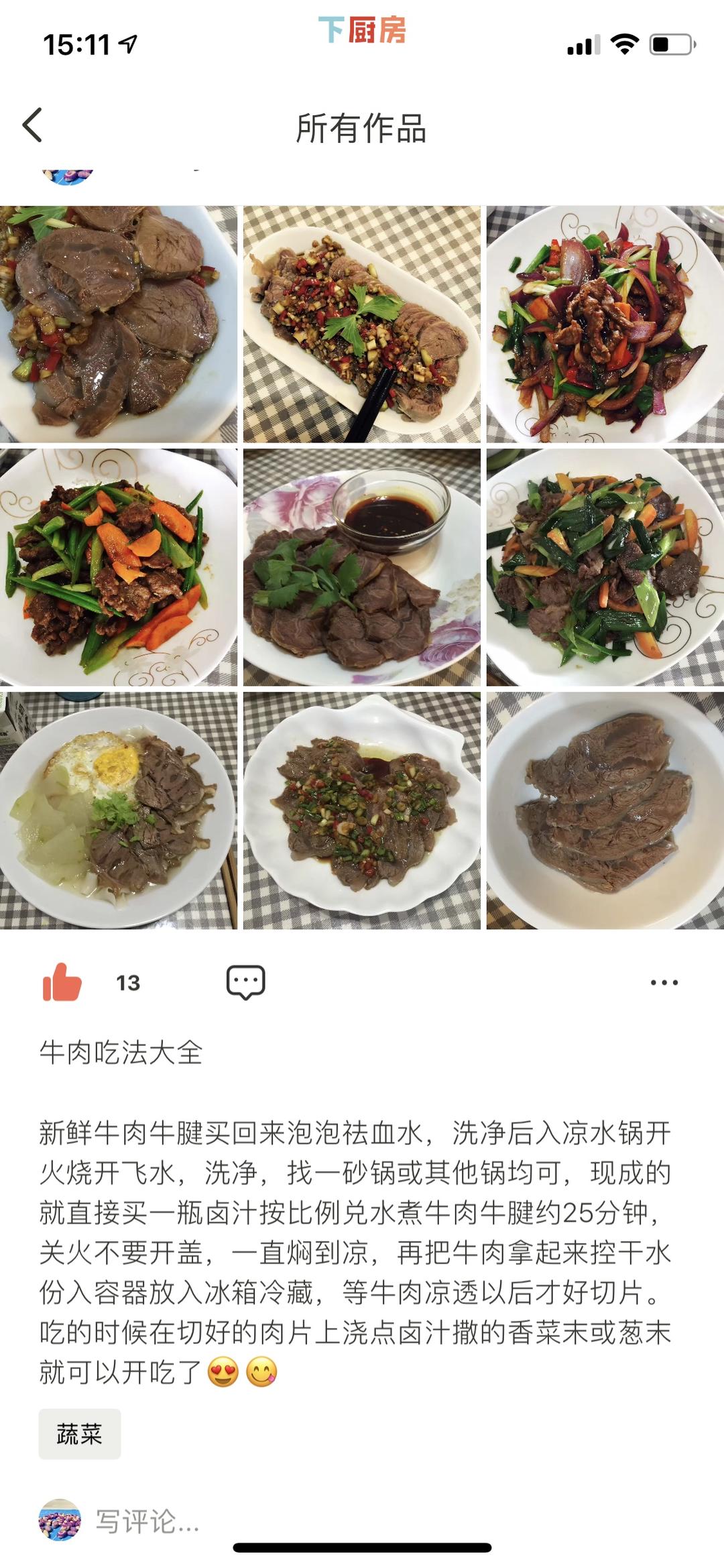View the beef slices with dipping sauce photo
The height and width of the screenshot is (1568, 724).
[361, 567]
